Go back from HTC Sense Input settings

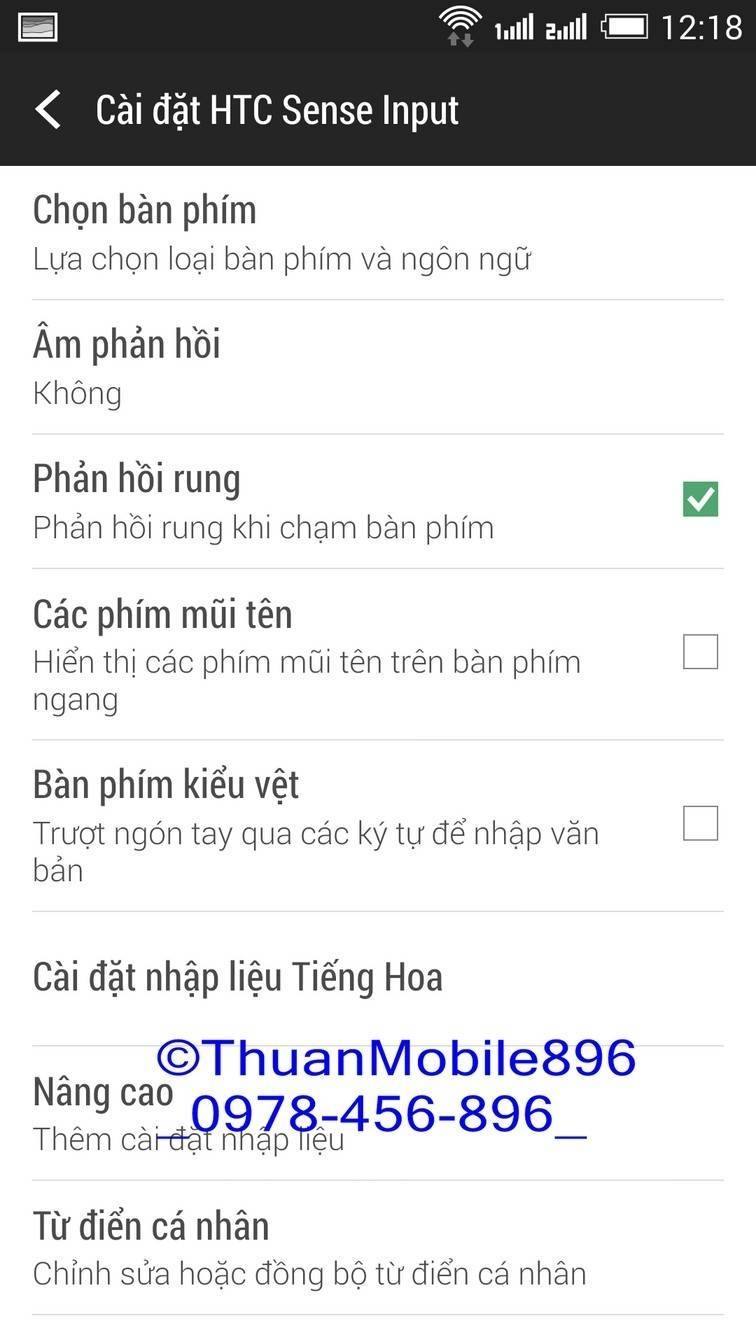coord(48,109)
